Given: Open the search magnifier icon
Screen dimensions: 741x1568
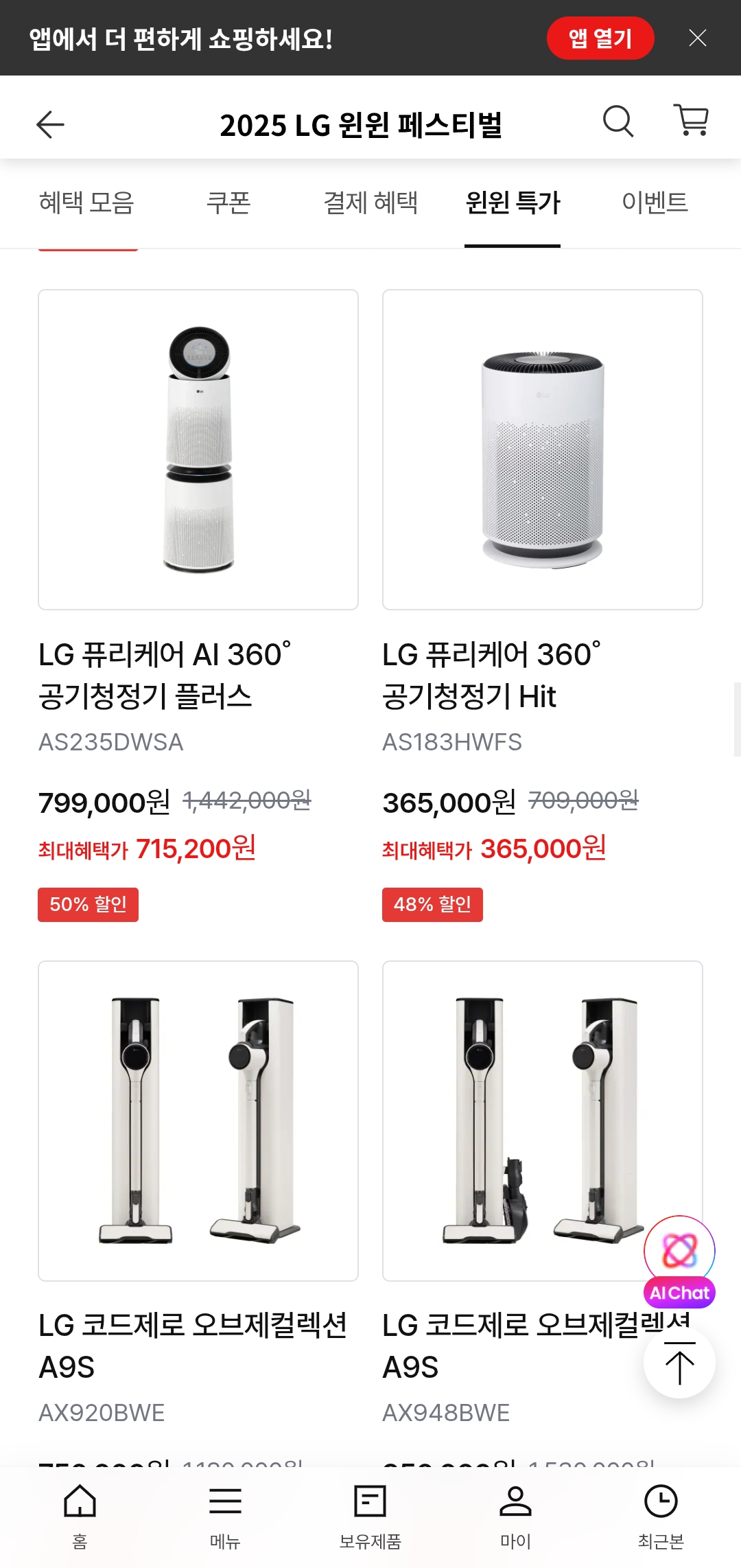Looking at the screenshot, I should coord(617,122).
